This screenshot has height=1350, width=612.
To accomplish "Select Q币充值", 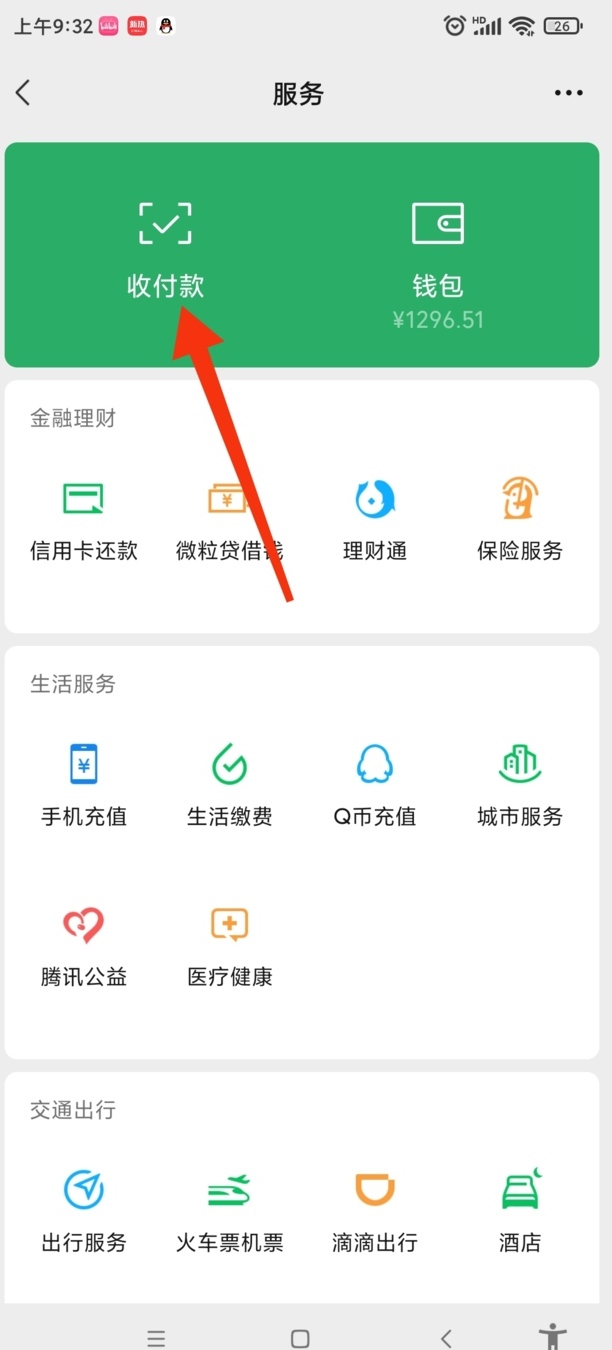I will [375, 787].
